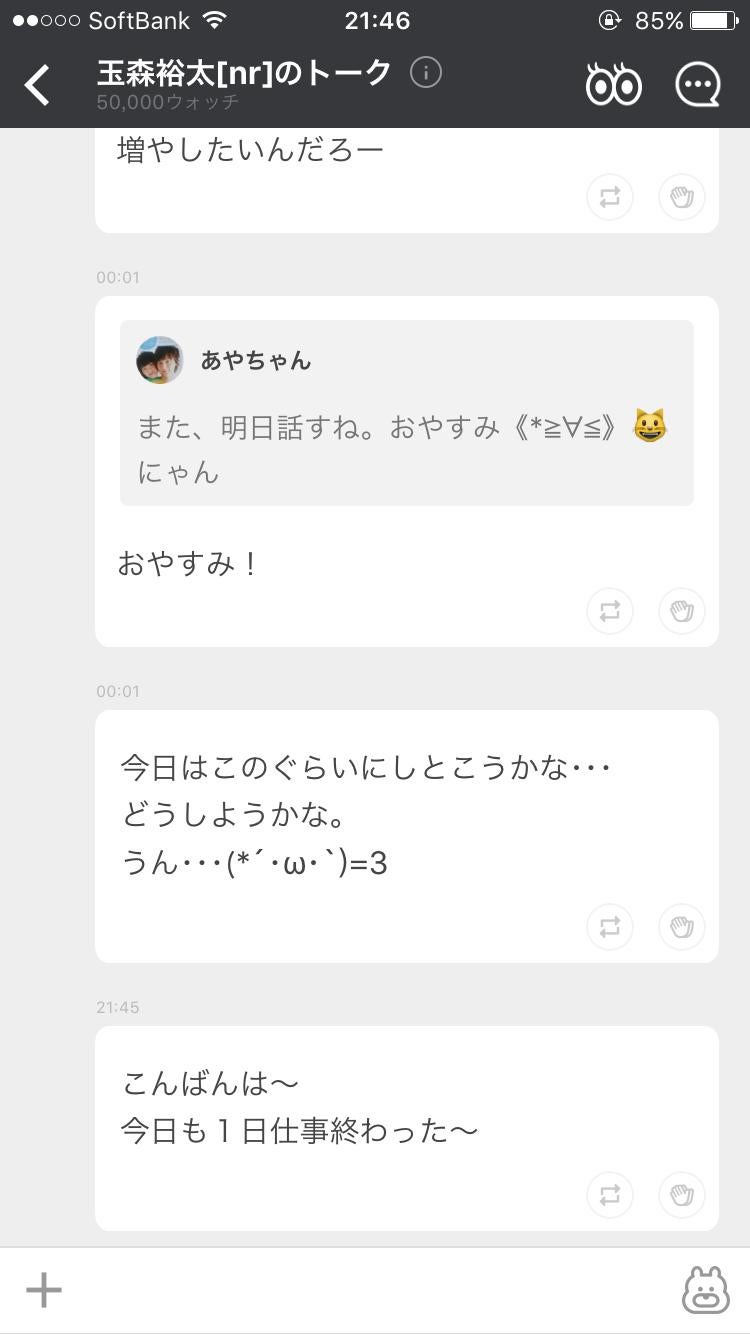Screen dimensions: 750x1334
Task: Open あやちゃん's profile avatar
Action: [159, 359]
